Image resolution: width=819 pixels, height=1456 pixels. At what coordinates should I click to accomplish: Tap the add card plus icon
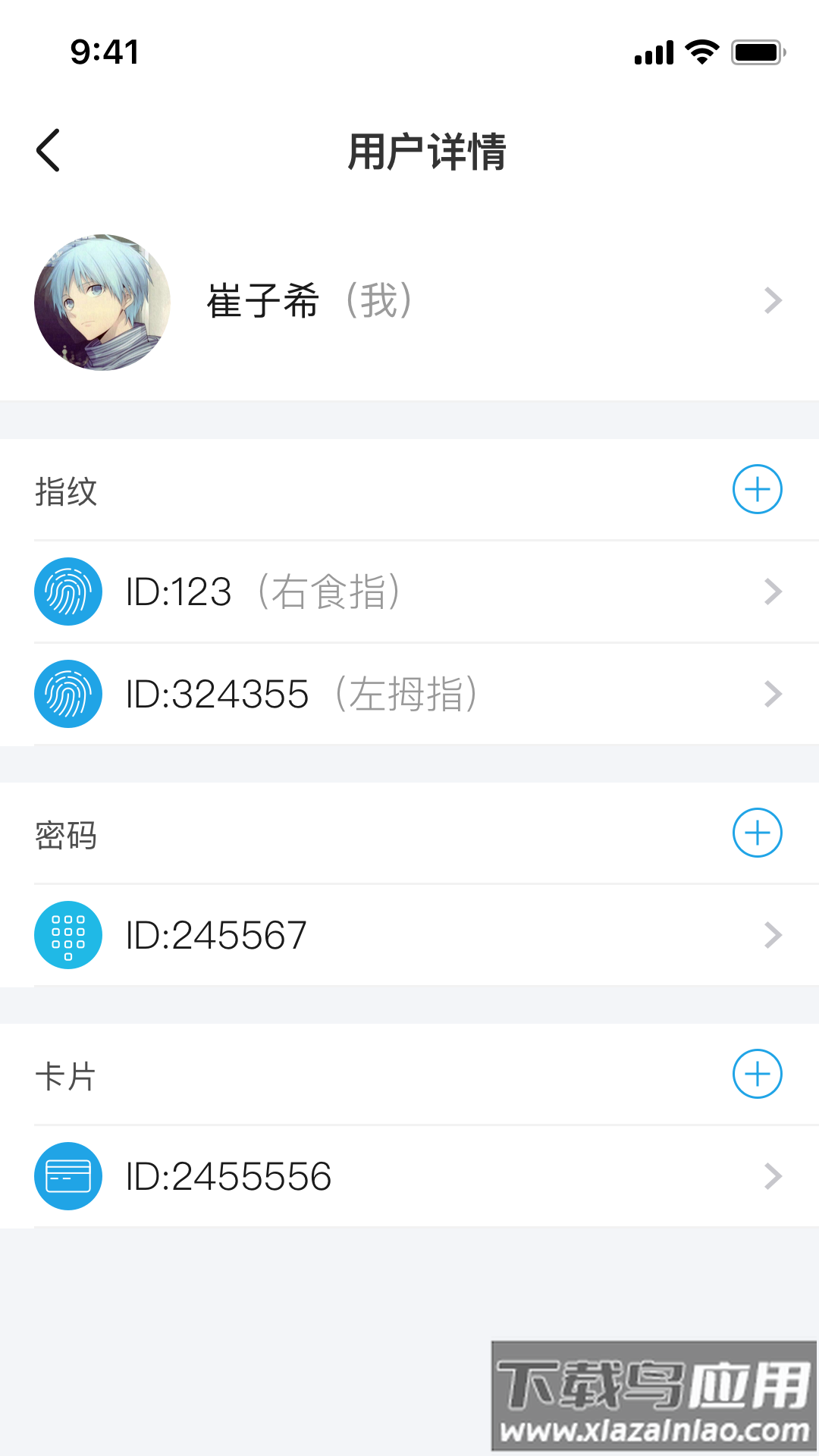[x=757, y=1073]
